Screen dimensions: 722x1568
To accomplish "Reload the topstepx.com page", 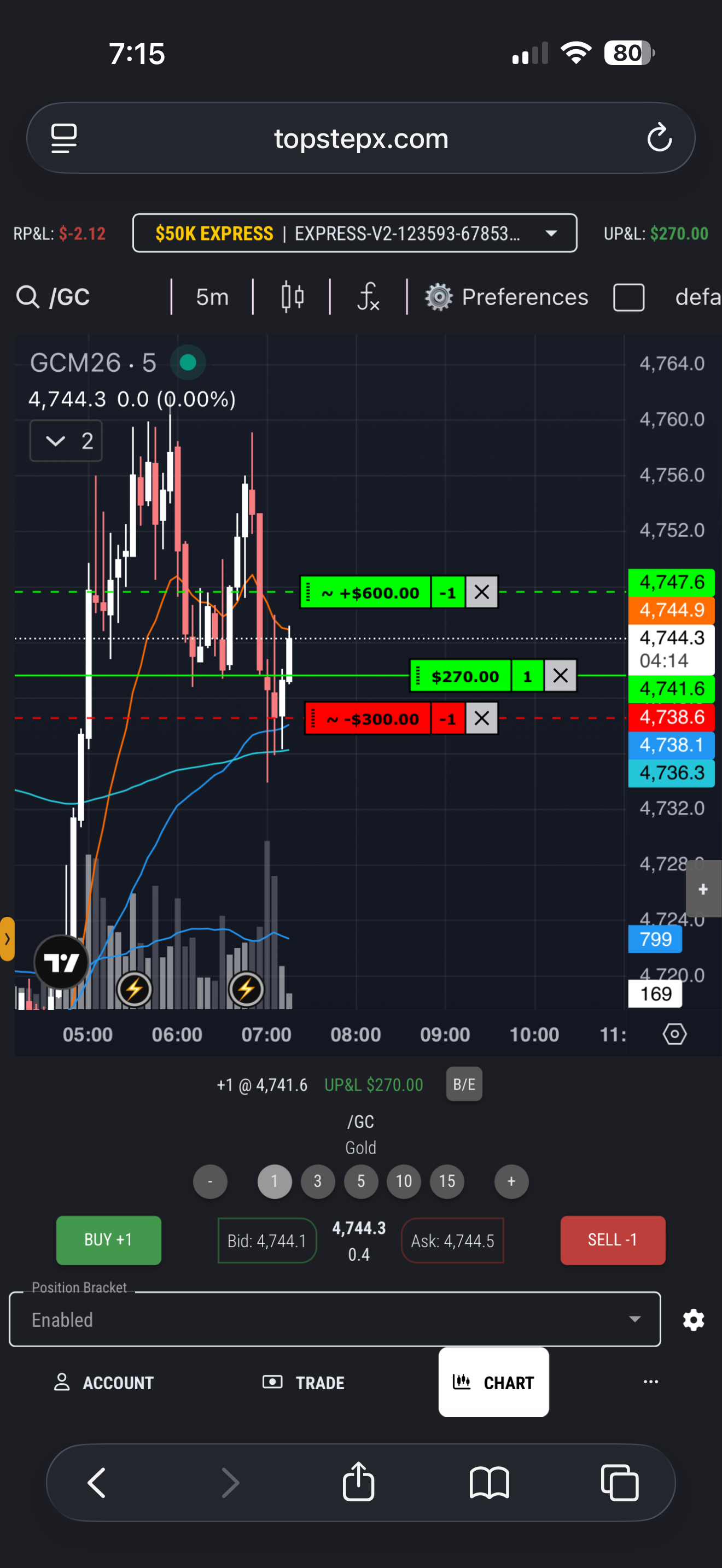I will tap(659, 138).
